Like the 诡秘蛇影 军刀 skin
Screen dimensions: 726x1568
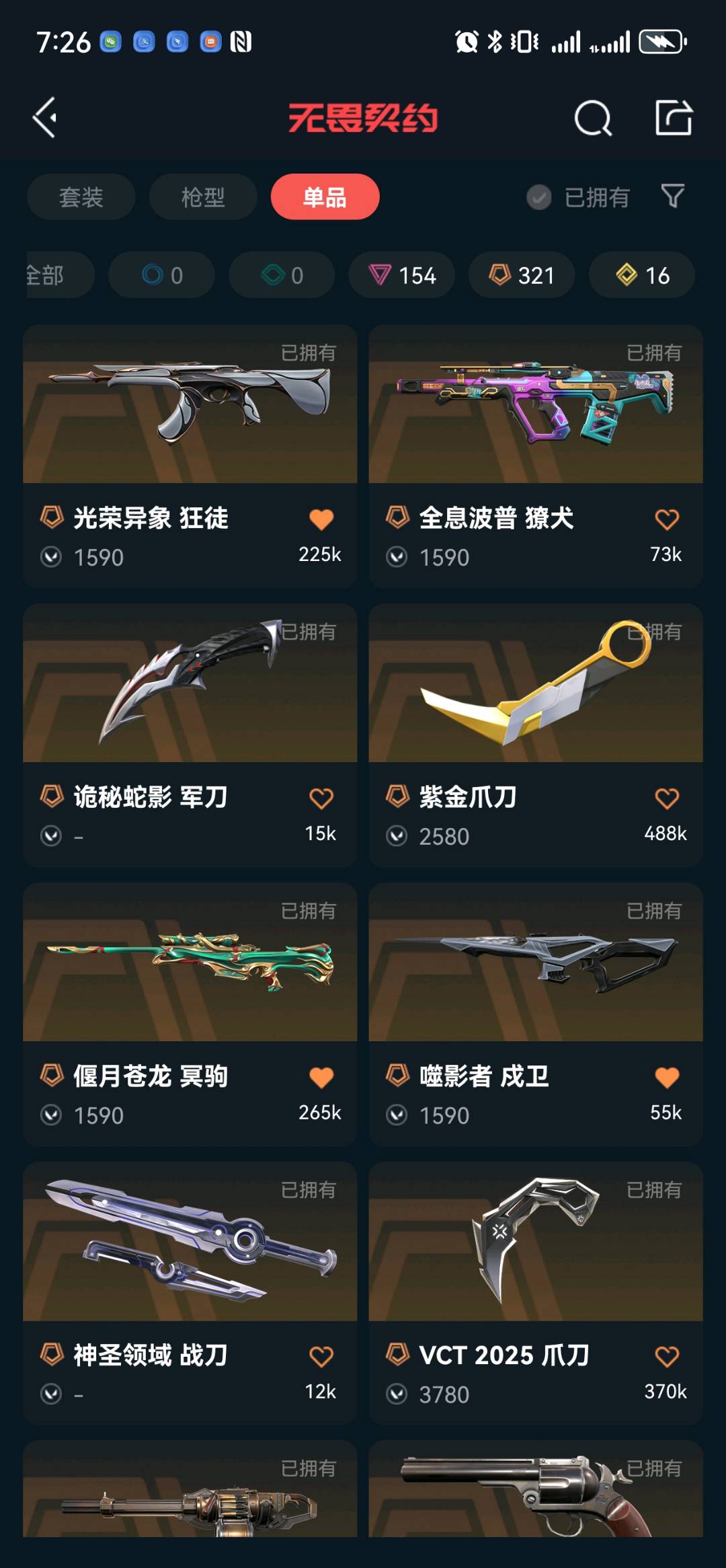pyautogui.click(x=321, y=798)
